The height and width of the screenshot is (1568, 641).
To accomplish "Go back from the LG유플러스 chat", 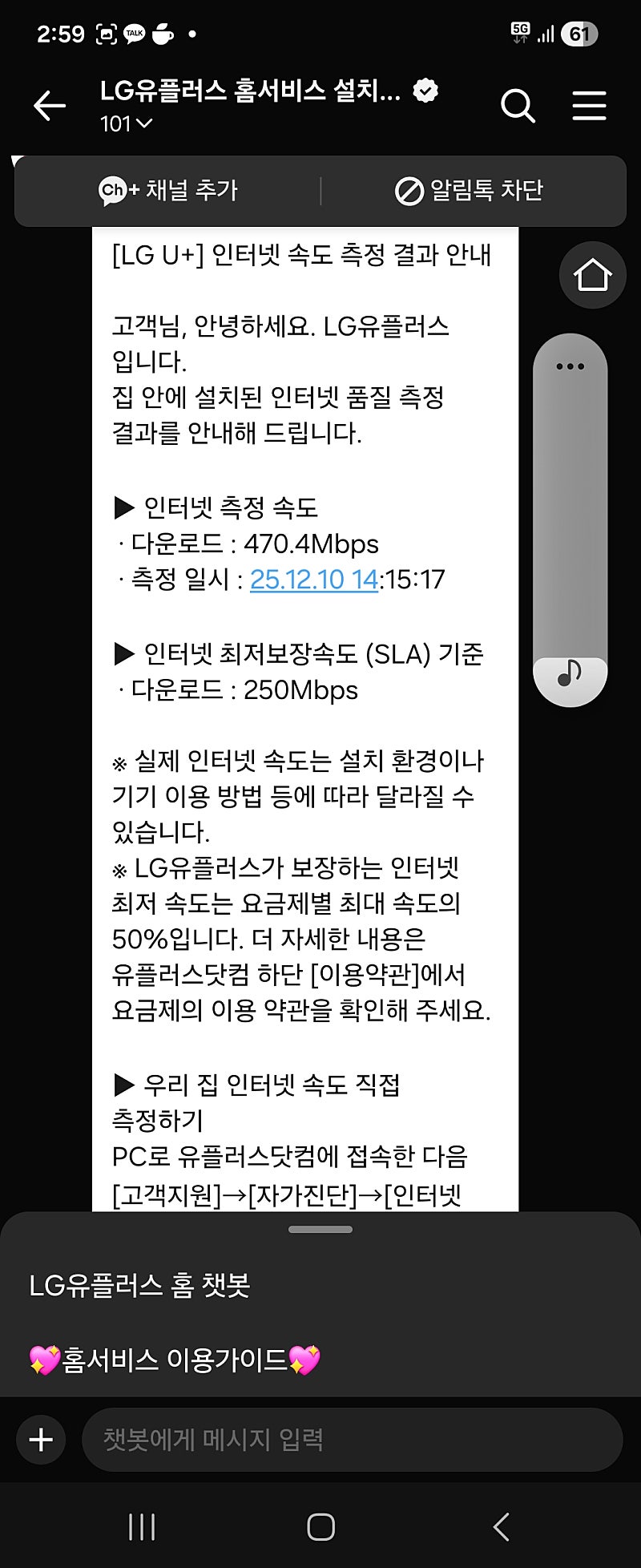I will tap(49, 106).
